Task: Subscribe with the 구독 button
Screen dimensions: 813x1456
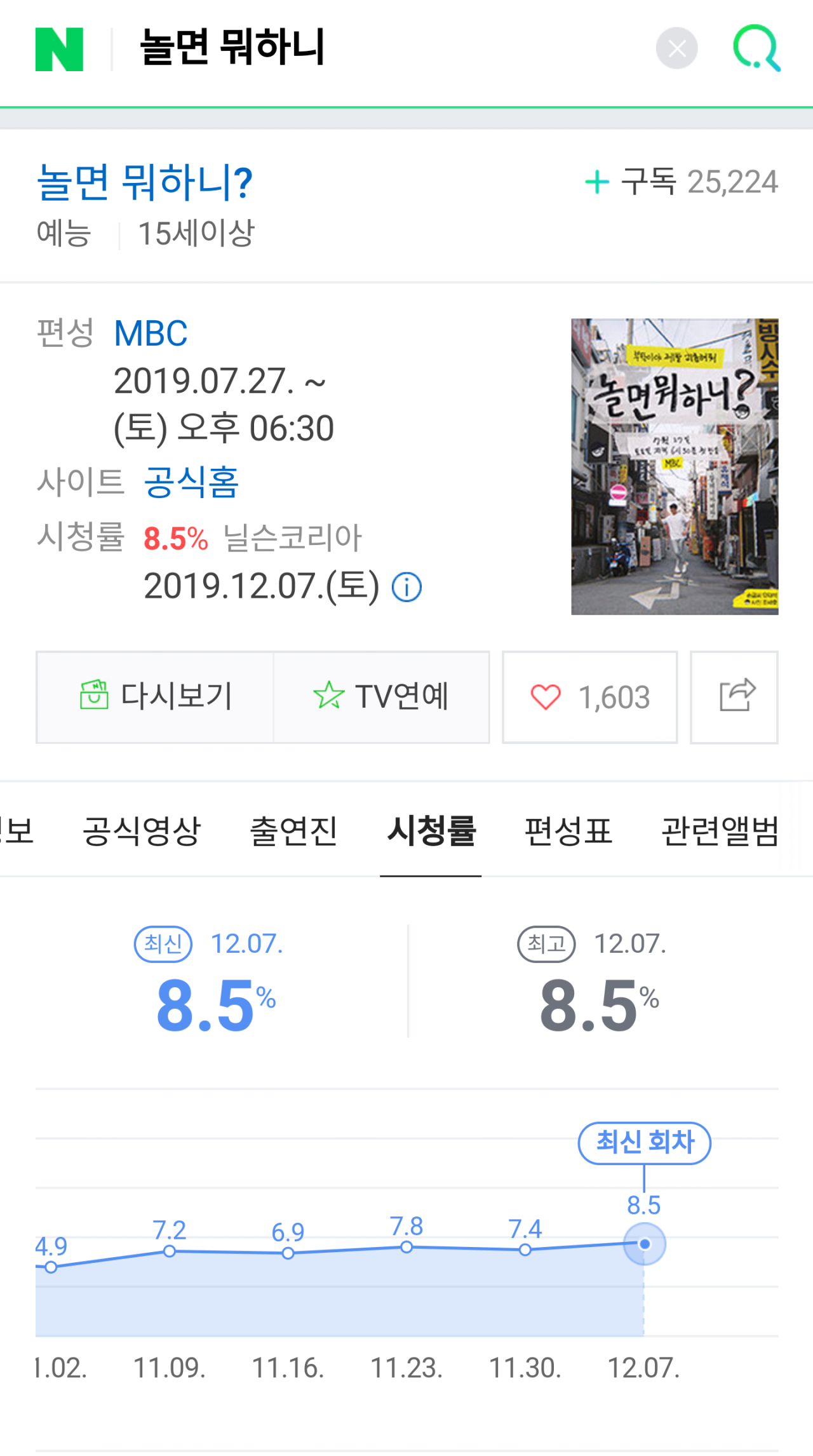Action: coord(682,182)
